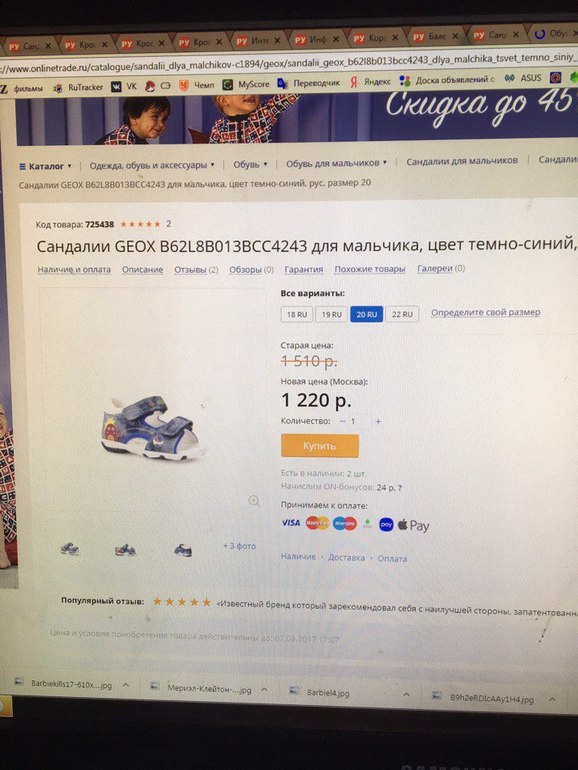
Task: Tap the orange Купить button
Action: 320,446
